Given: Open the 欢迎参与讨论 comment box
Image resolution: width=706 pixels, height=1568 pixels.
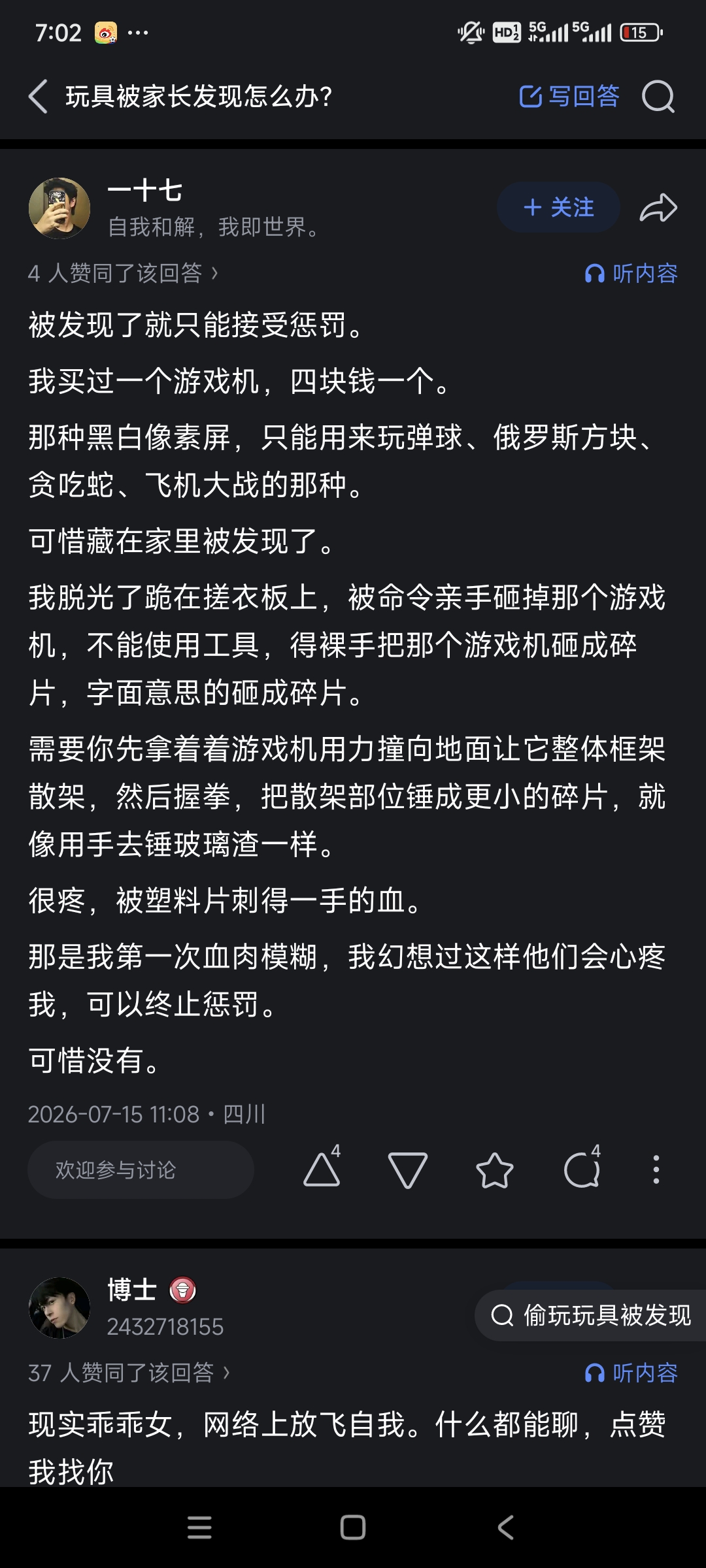Looking at the screenshot, I should point(141,1169).
